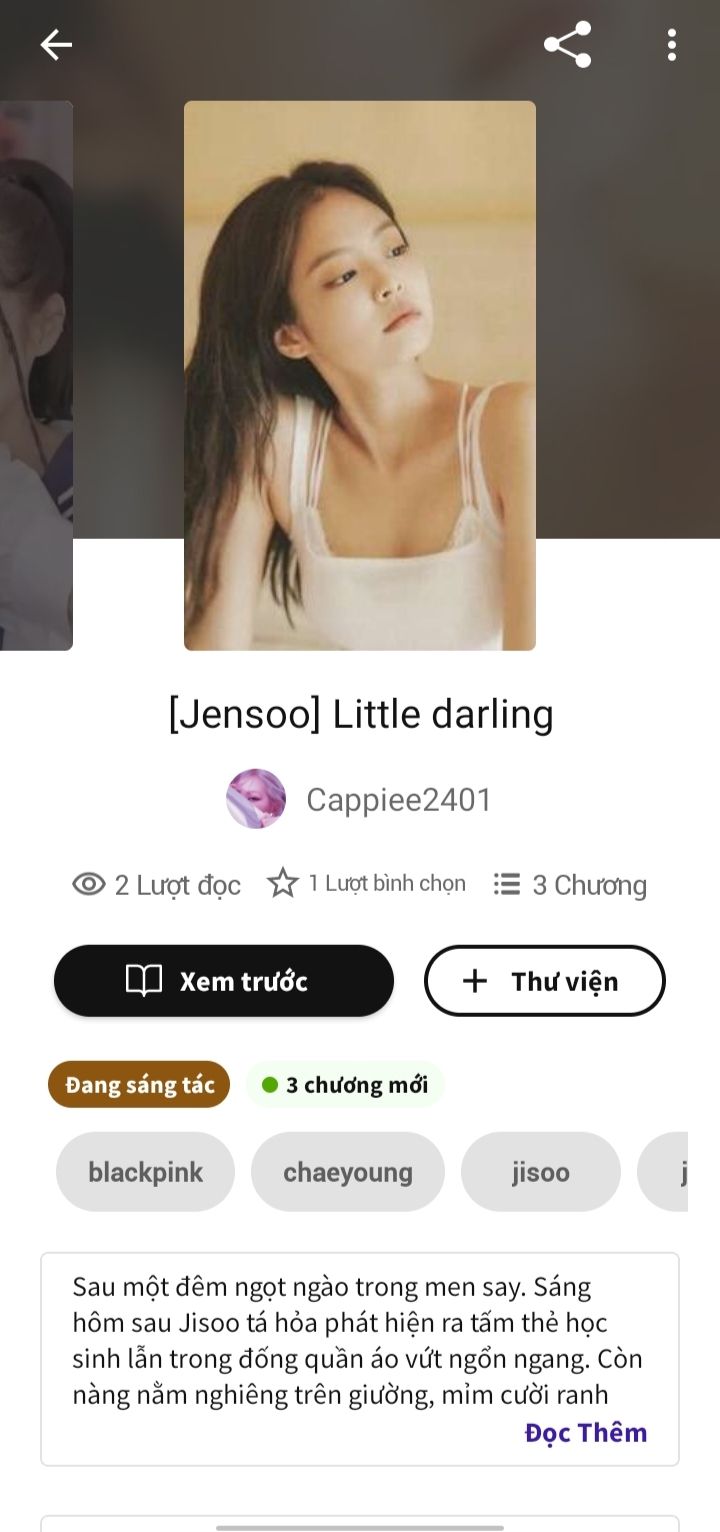Select the blackpink tag chip
The height and width of the screenshot is (1532, 720).
[x=145, y=1172]
